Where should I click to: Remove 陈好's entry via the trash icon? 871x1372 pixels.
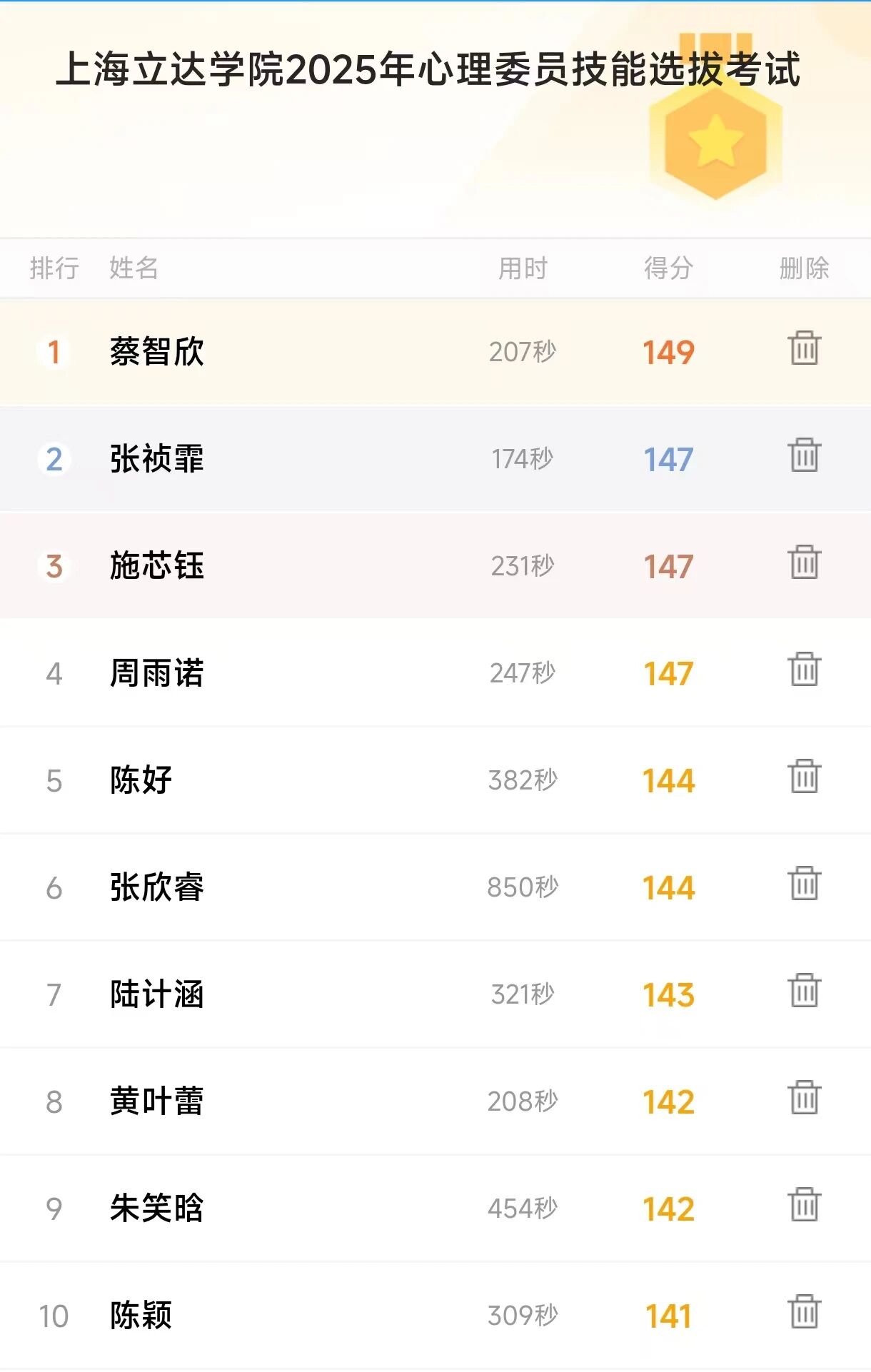click(x=804, y=777)
